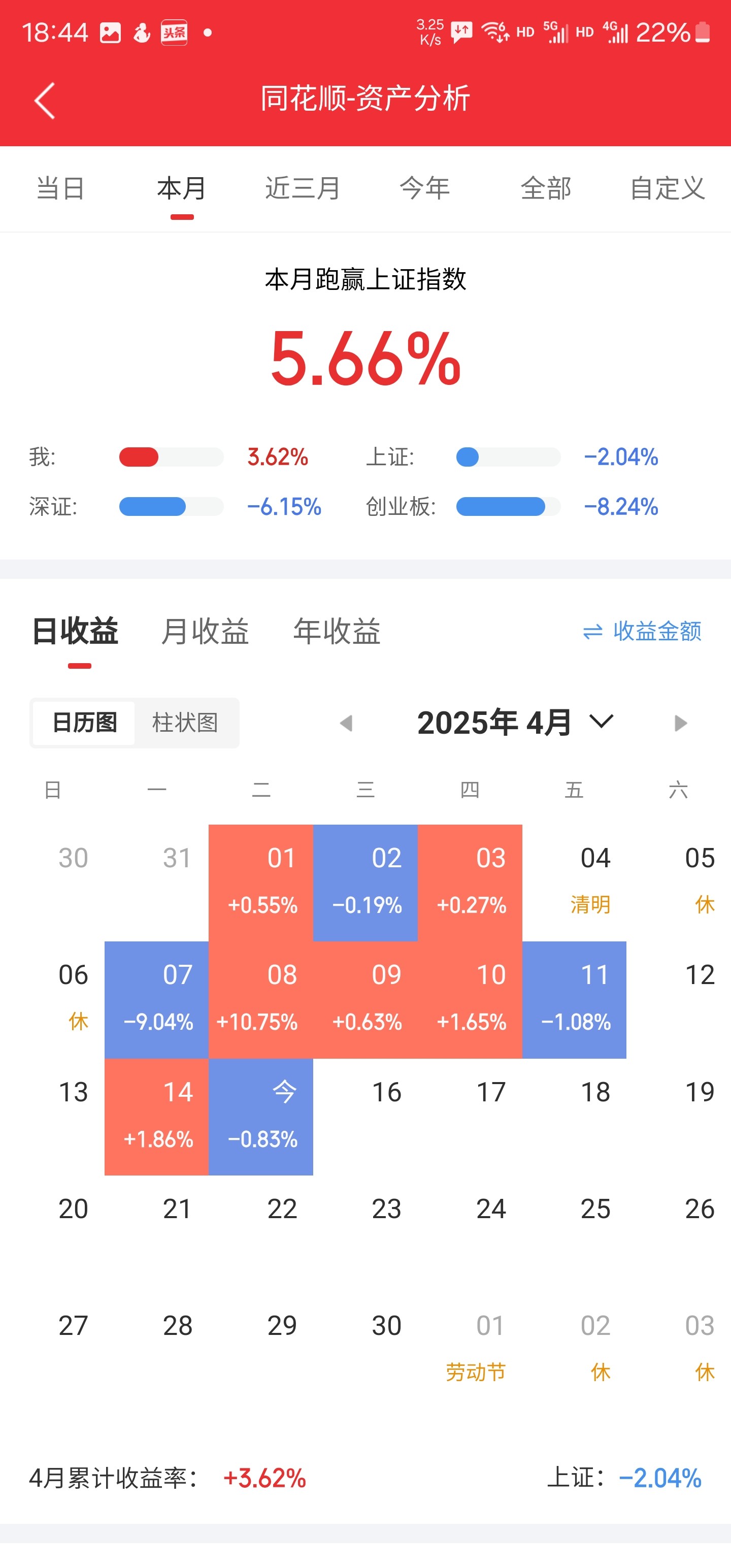Open the 全部 tab
This screenshot has height=1568, width=731.
tap(546, 188)
